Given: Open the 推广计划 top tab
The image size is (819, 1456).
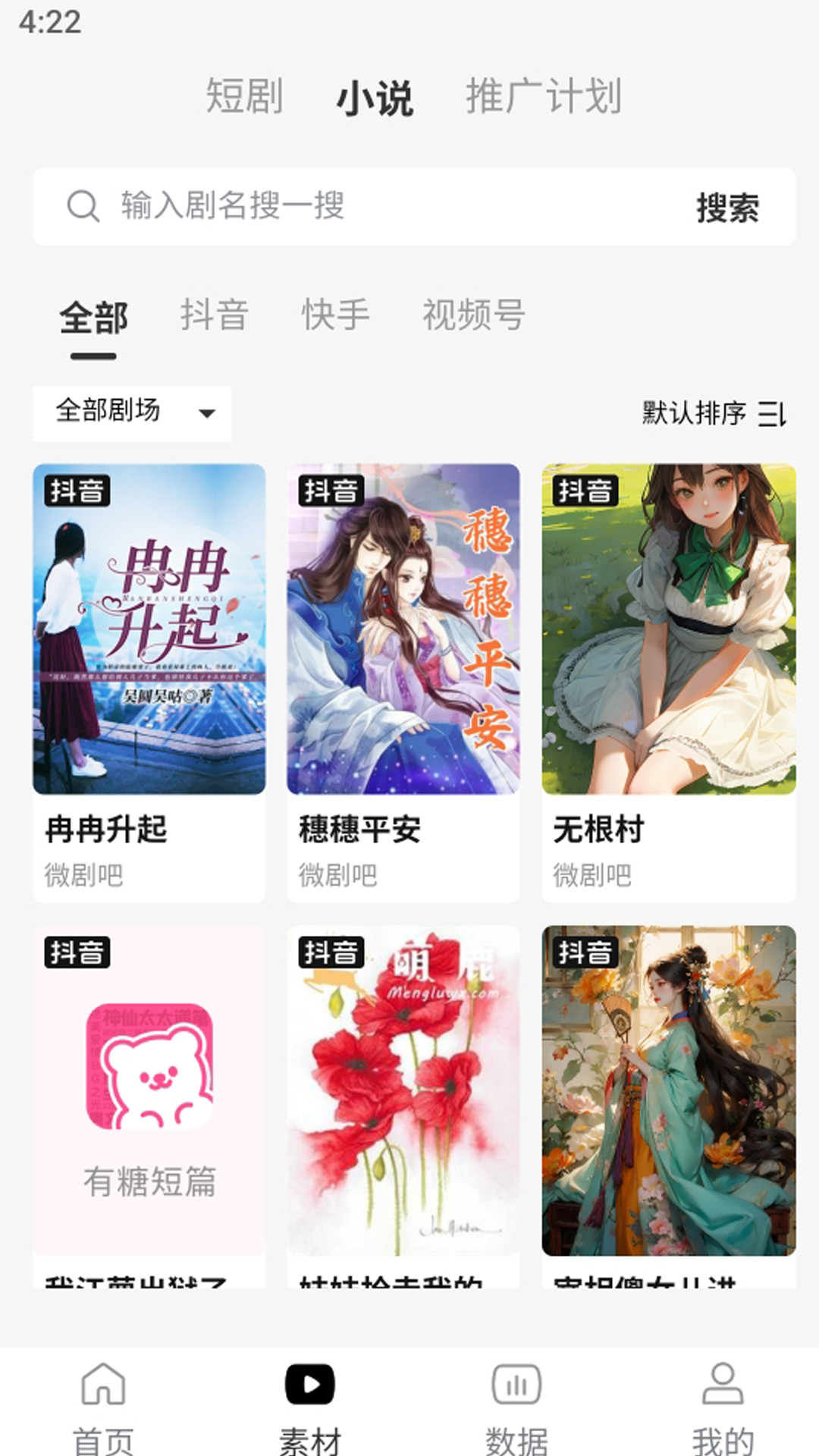Looking at the screenshot, I should coord(543,96).
